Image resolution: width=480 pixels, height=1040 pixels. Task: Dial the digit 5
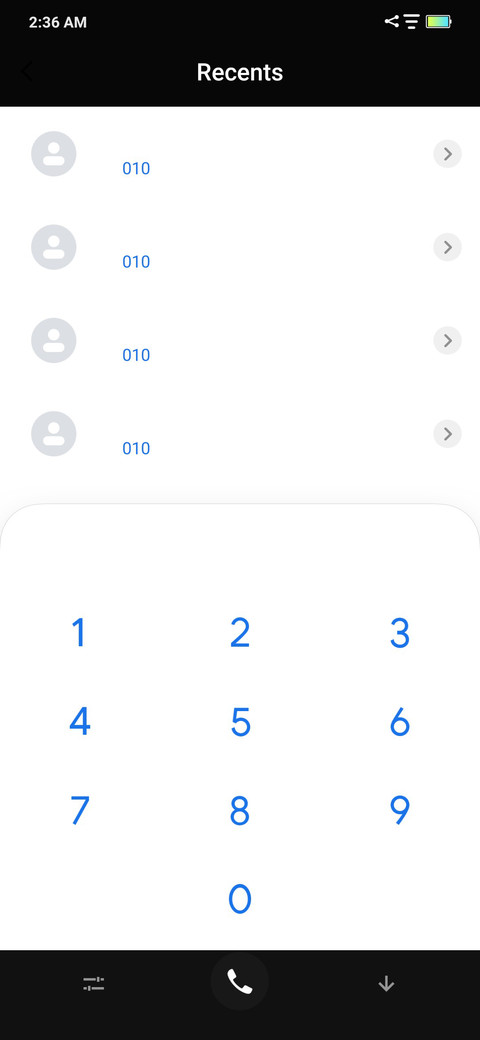(240, 722)
